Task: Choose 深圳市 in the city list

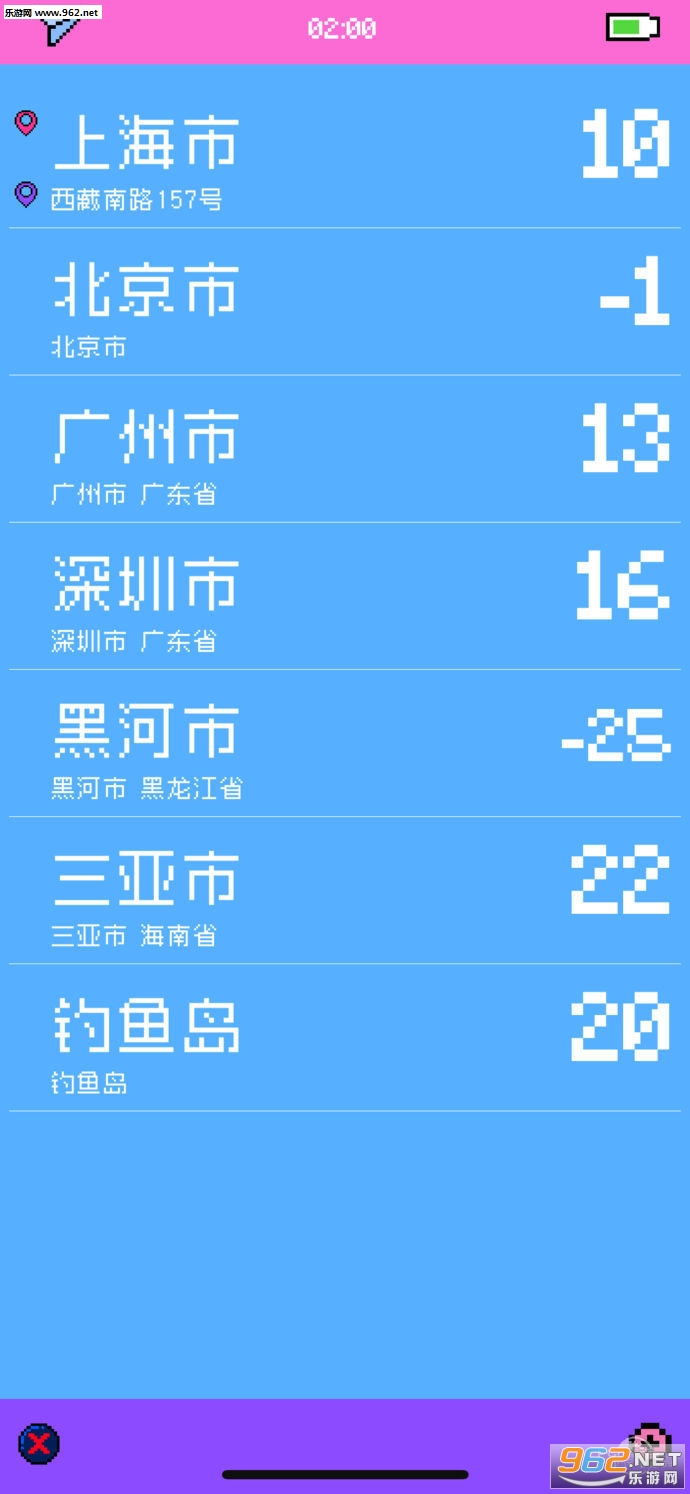Action: (x=344, y=596)
